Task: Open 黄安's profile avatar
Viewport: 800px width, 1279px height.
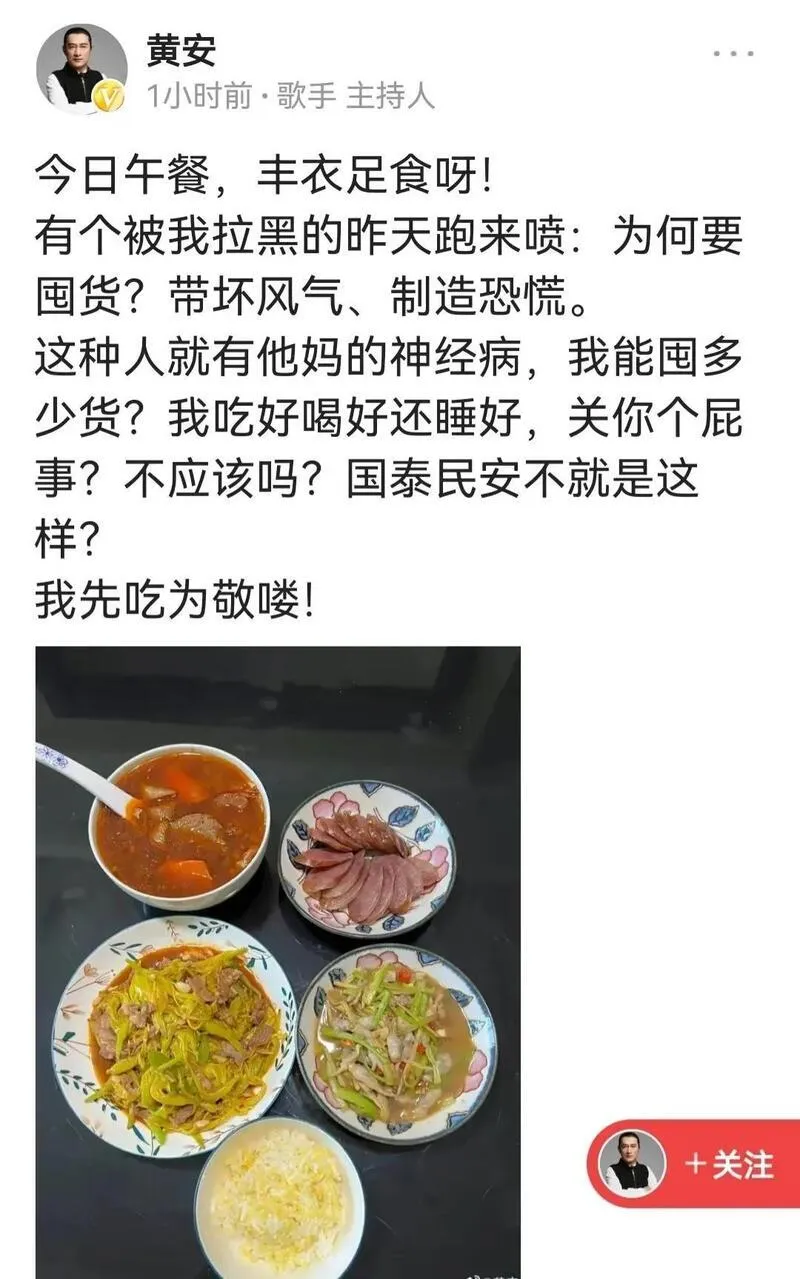Action: [x=81, y=68]
